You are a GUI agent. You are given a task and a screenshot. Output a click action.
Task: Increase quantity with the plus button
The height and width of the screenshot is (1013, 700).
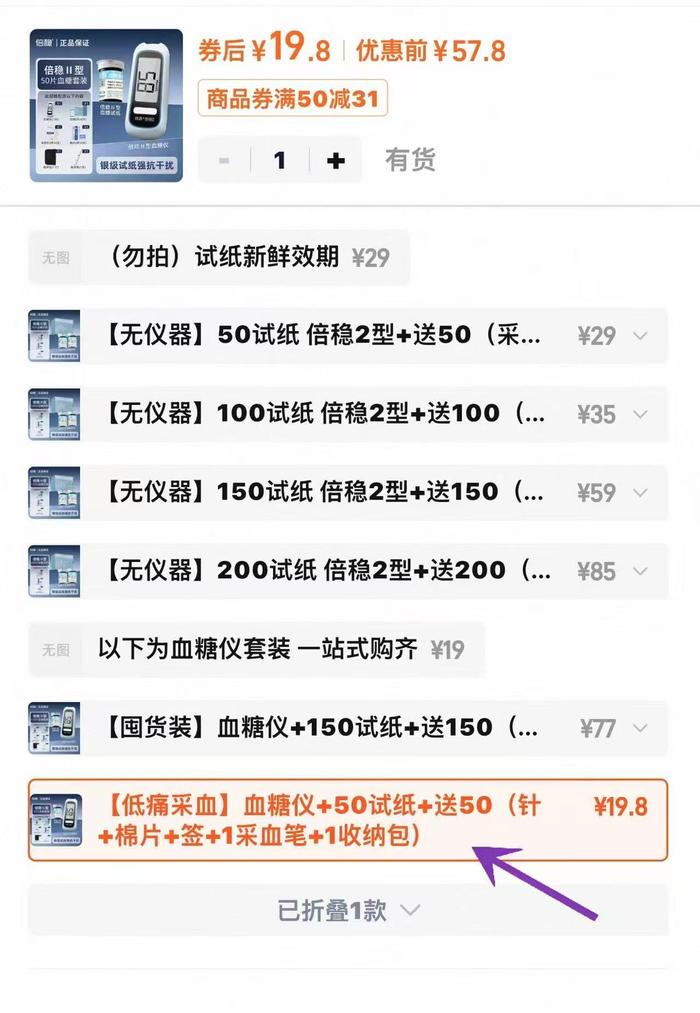coord(336,160)
